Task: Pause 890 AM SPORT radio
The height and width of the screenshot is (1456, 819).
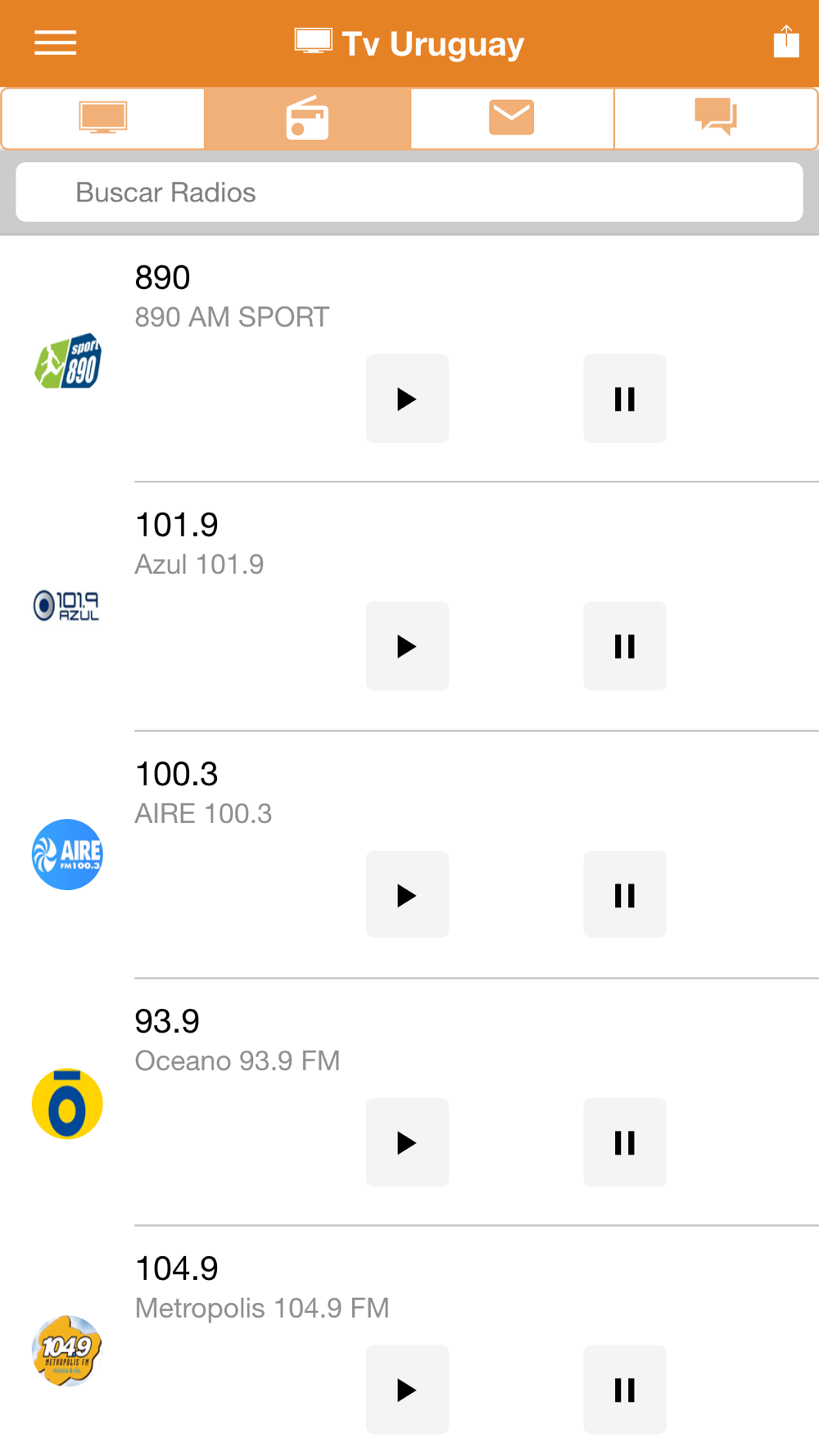Action: [625, 399]
